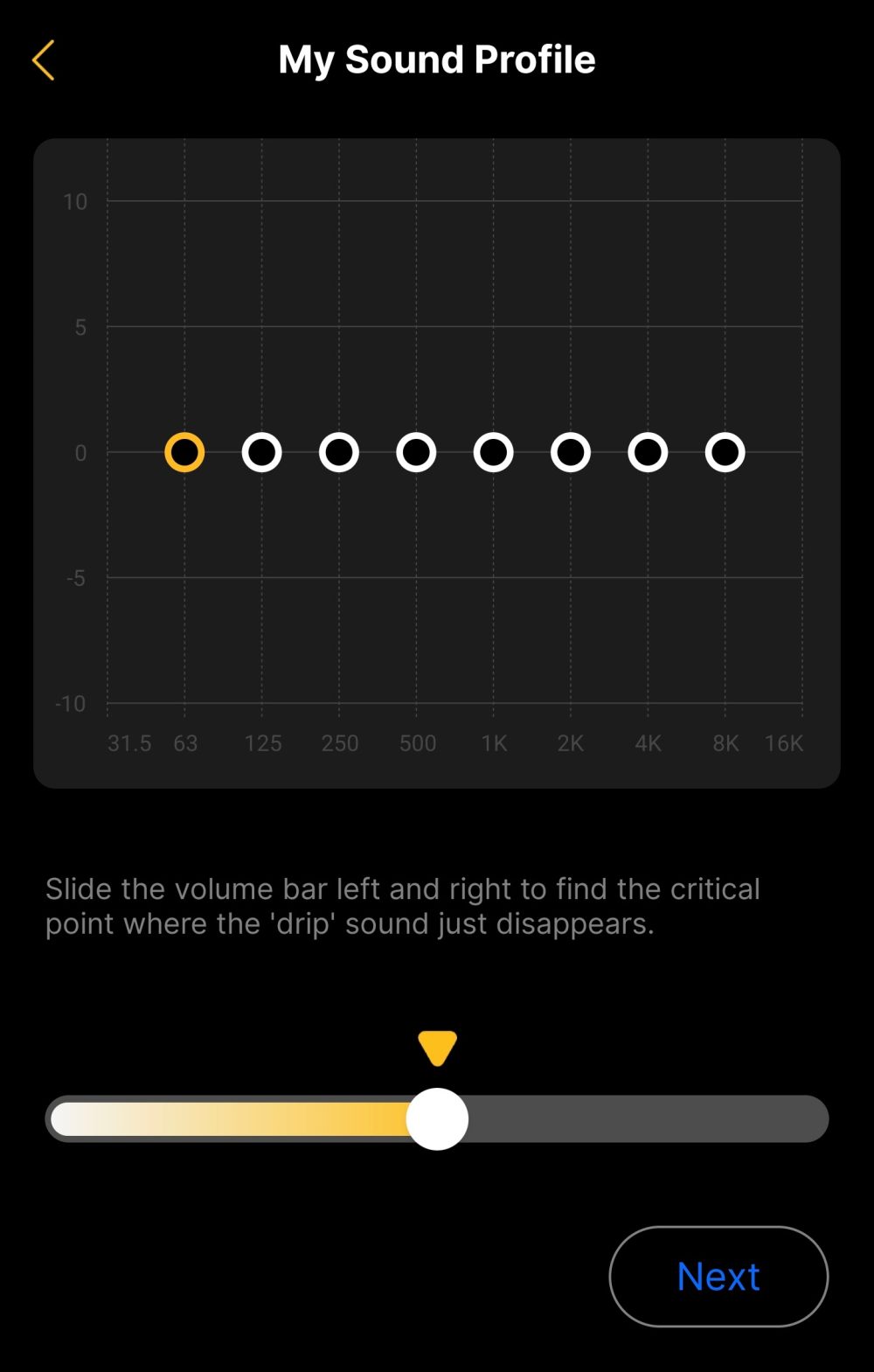Select the 1K frequency point
Viewport: 874px width, 1372px height.
point(494,453)
